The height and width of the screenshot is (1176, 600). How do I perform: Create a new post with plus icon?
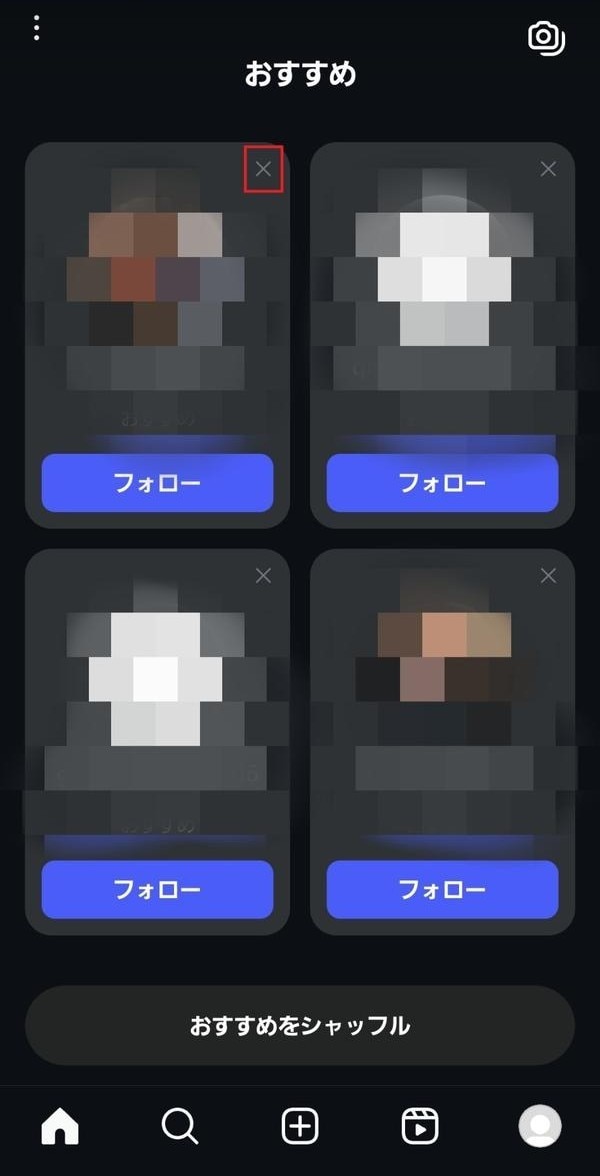click(300, 1127)
